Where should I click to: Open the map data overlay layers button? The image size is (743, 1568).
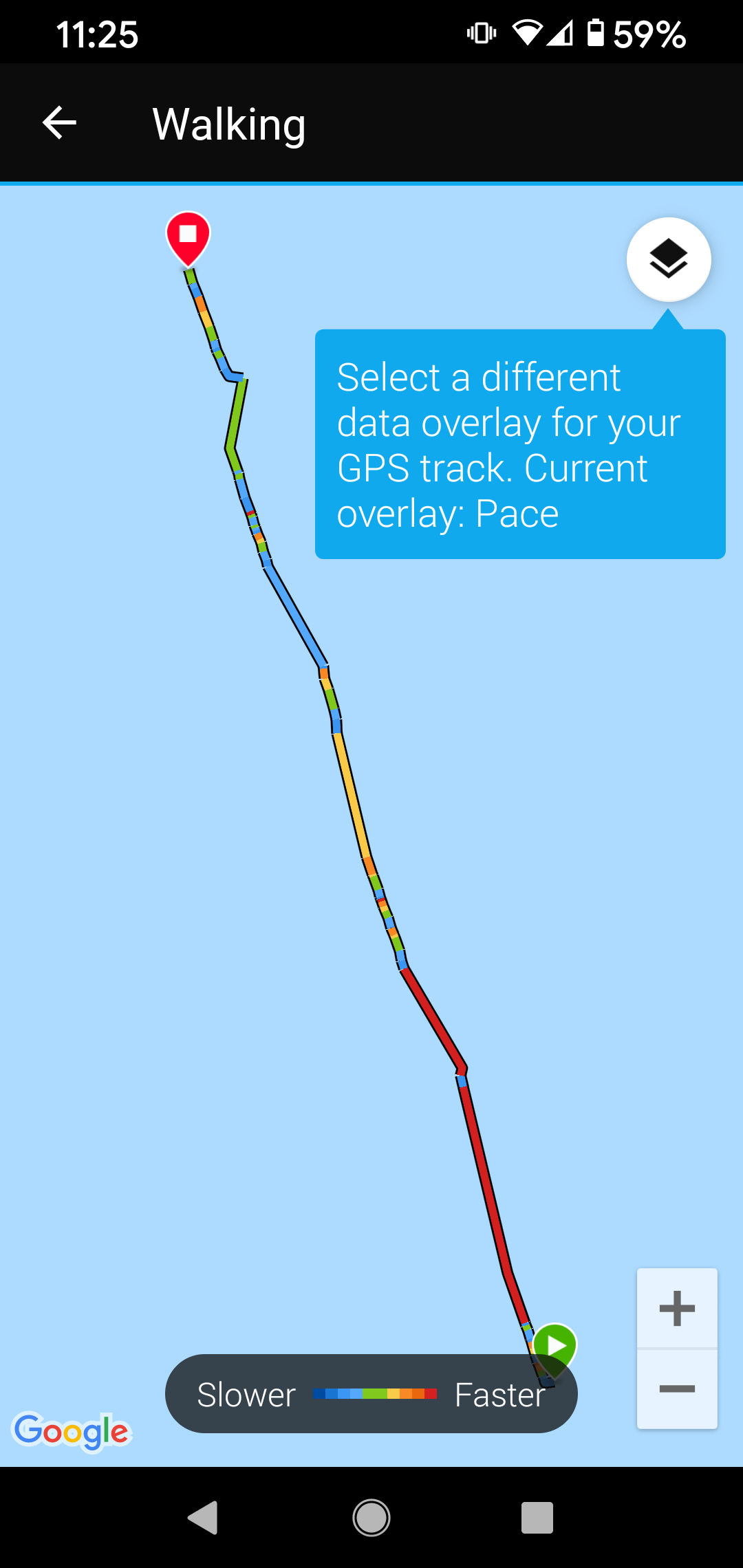click(x=669, y=259)
